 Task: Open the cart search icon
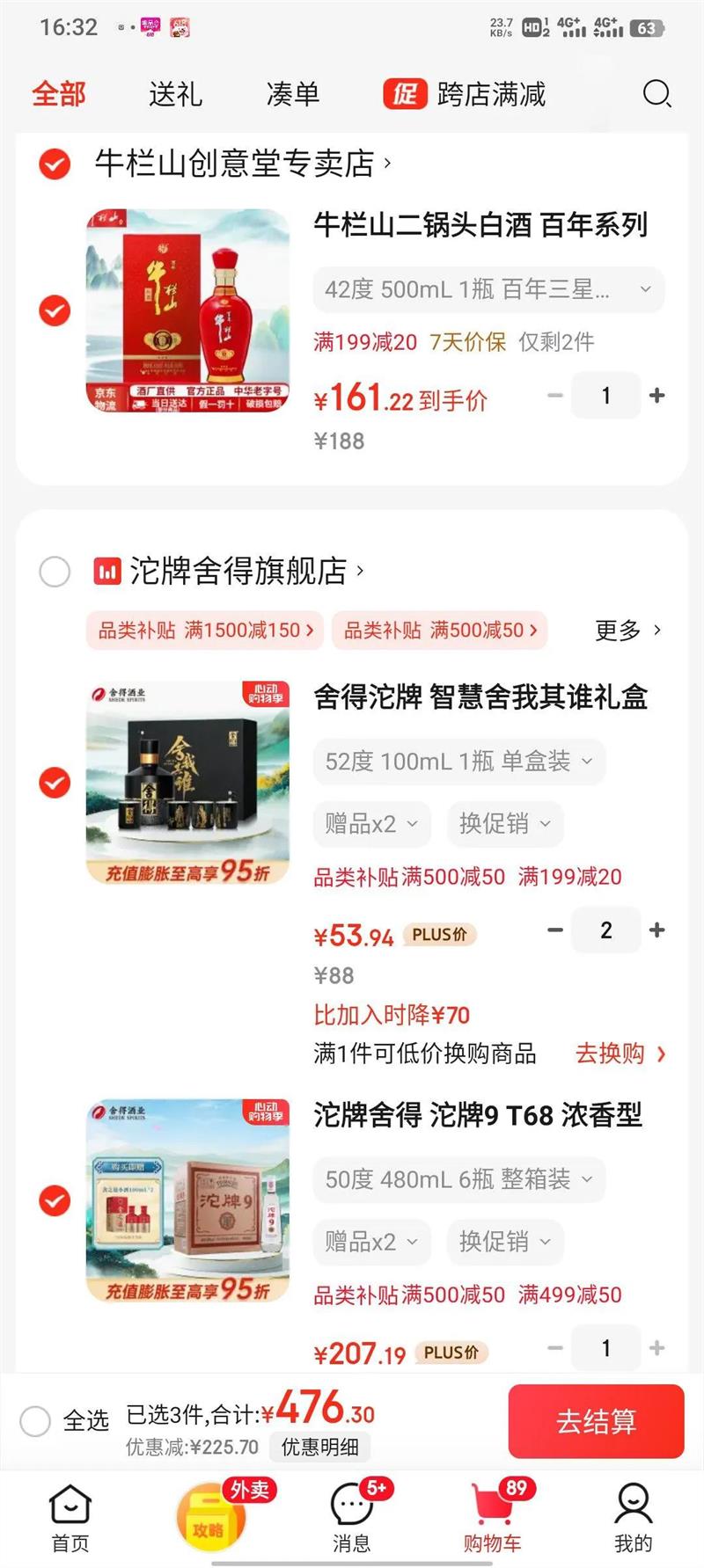[x=656, y=93]
